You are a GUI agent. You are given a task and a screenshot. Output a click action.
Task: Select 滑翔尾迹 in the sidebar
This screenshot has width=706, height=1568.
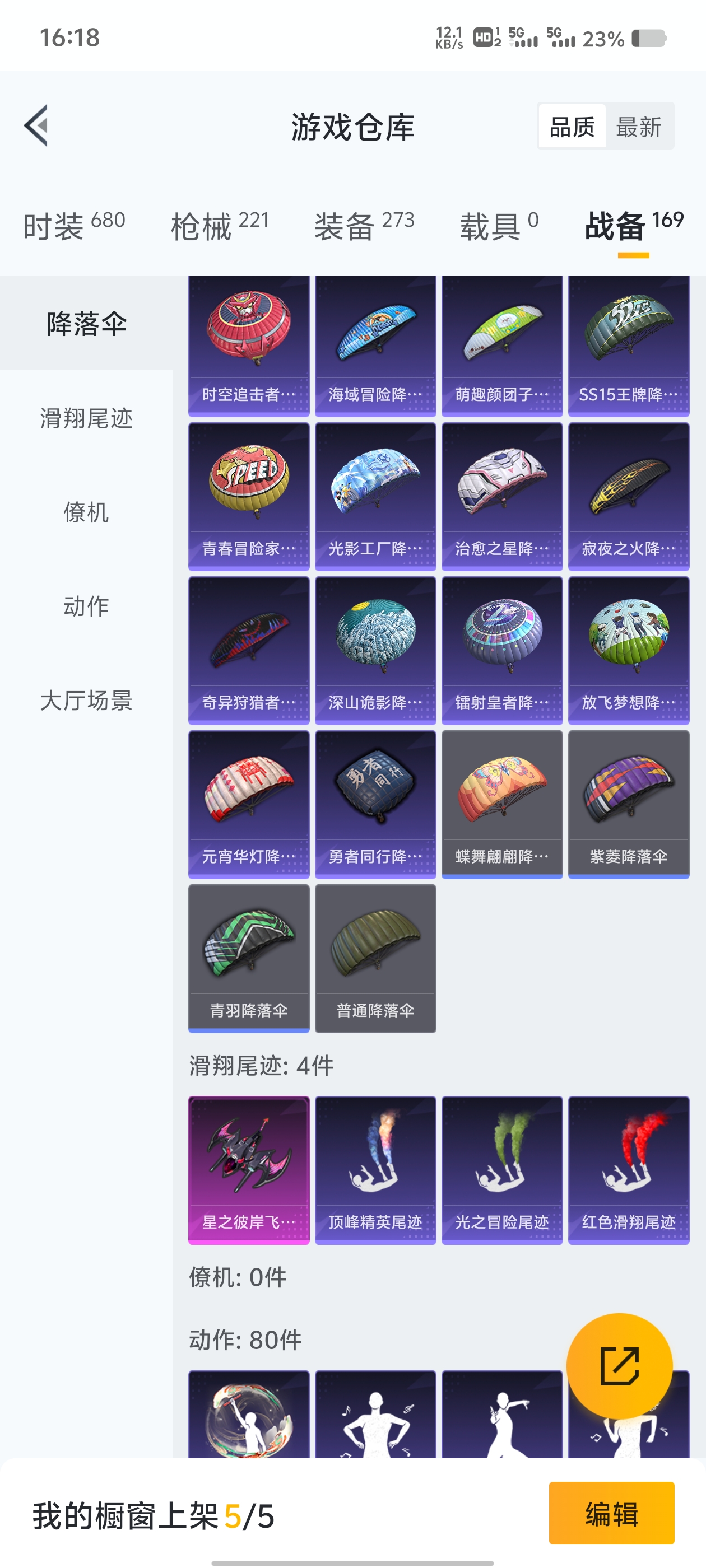point(86,418)
